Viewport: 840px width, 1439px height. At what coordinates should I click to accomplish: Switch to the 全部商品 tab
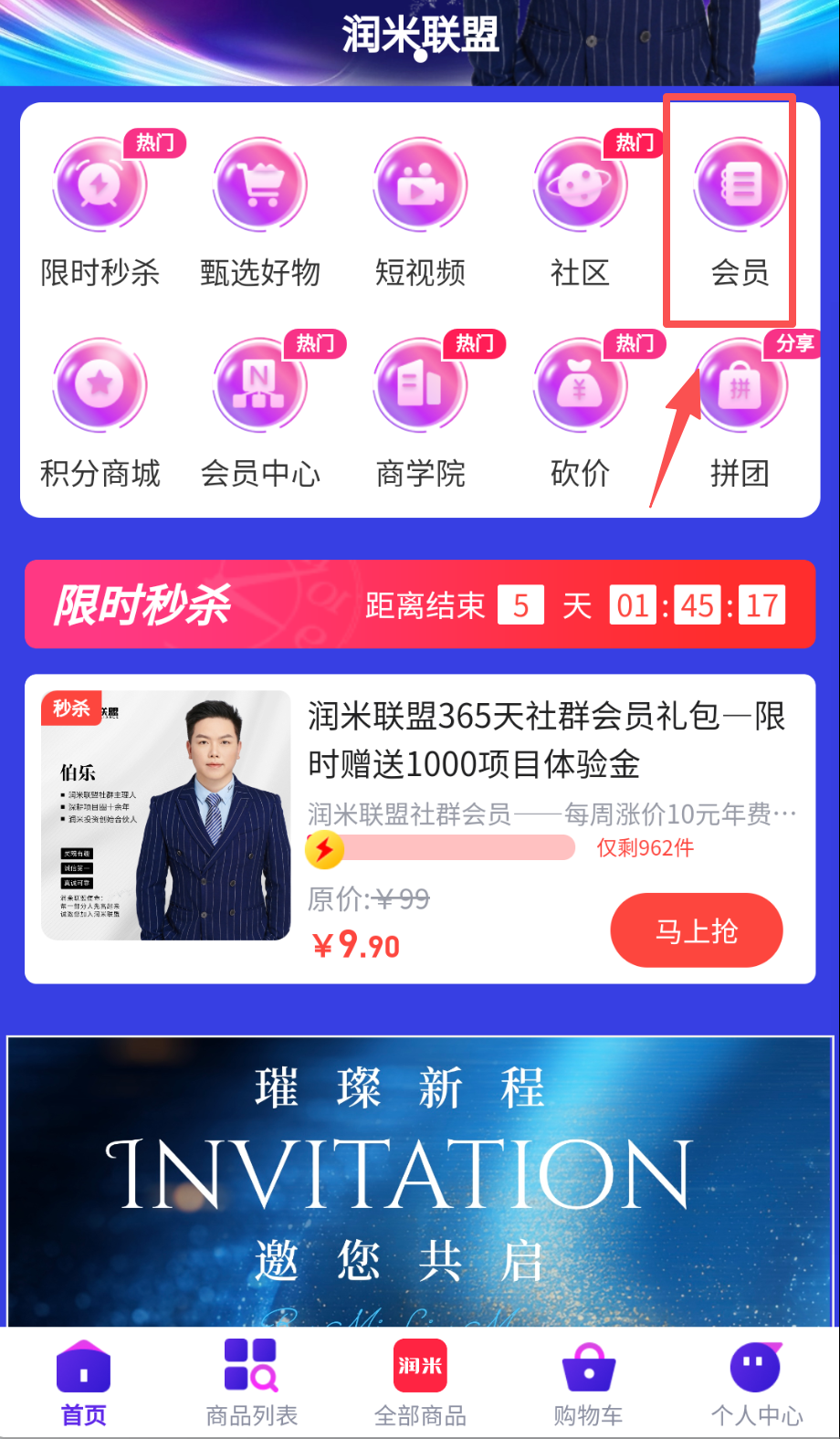click(420, 1383)
